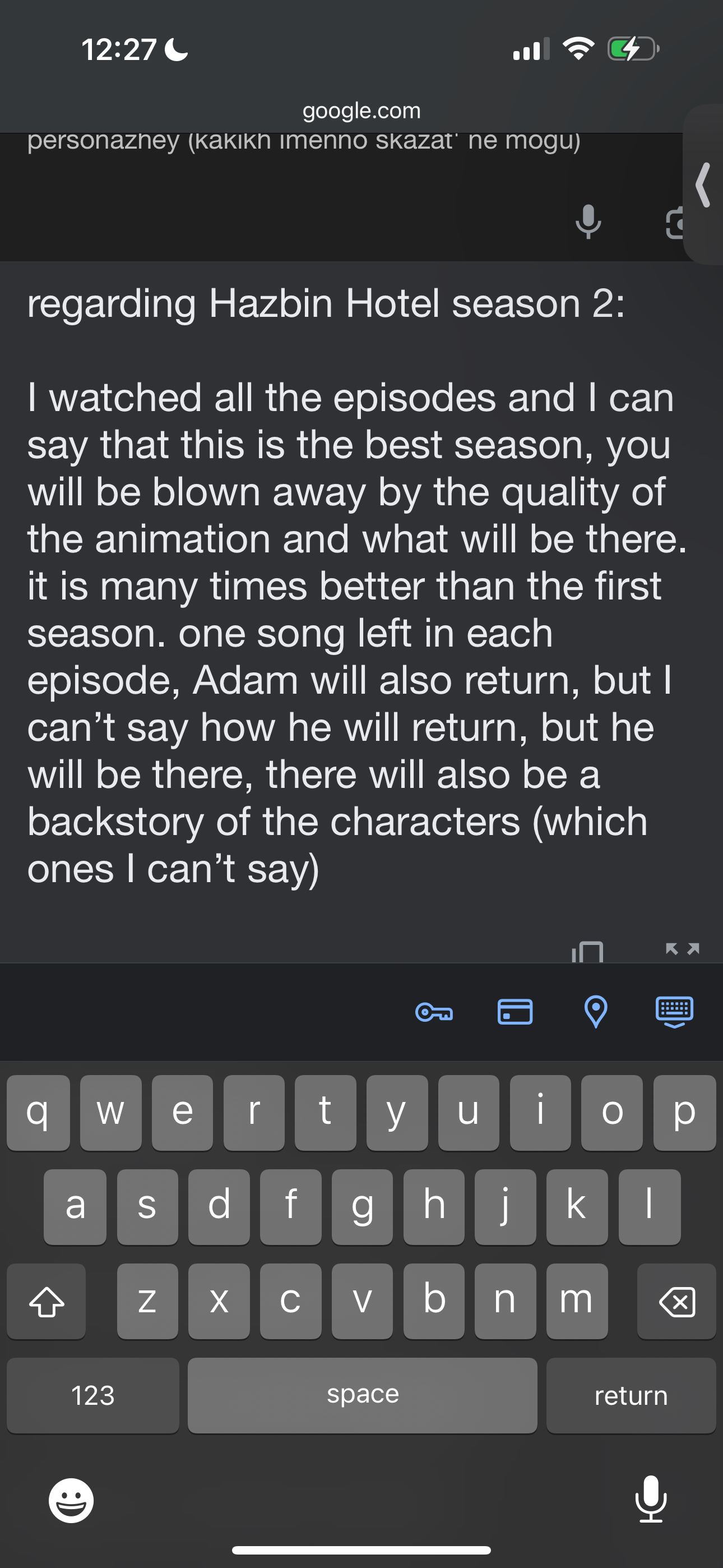Tap the microphone in the translate input box
This screenshot has width=723, height=1568.
[x=588, y=222]
